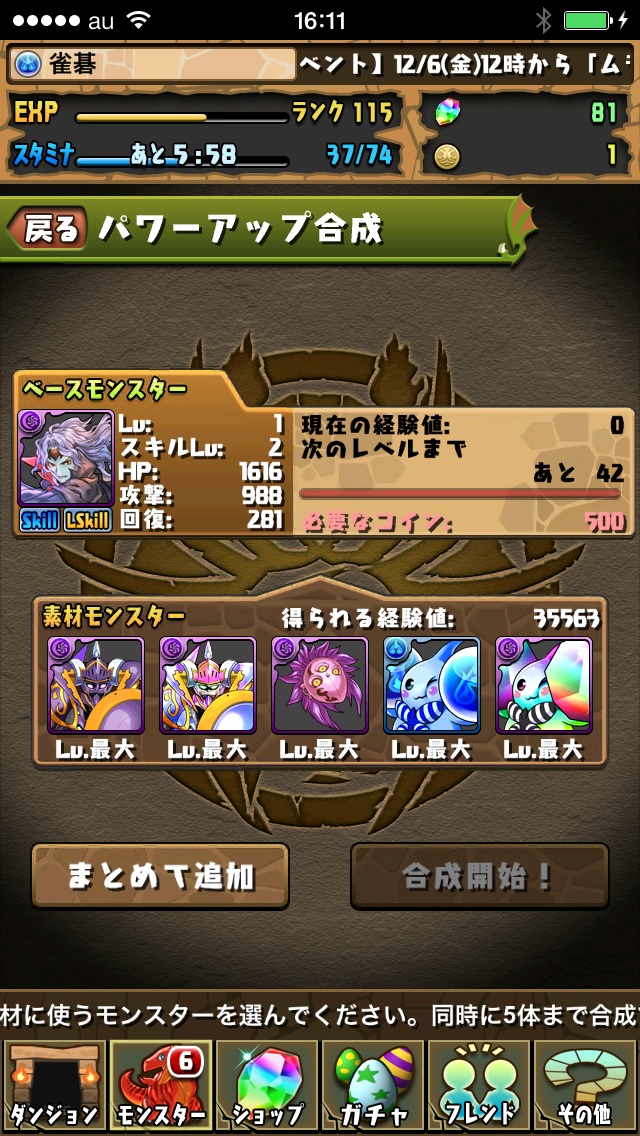Viewport: 640px width, 1136px height.
Task: Select the blue ghost material monster
Action: pyautogui.click(x=432, y=686)
